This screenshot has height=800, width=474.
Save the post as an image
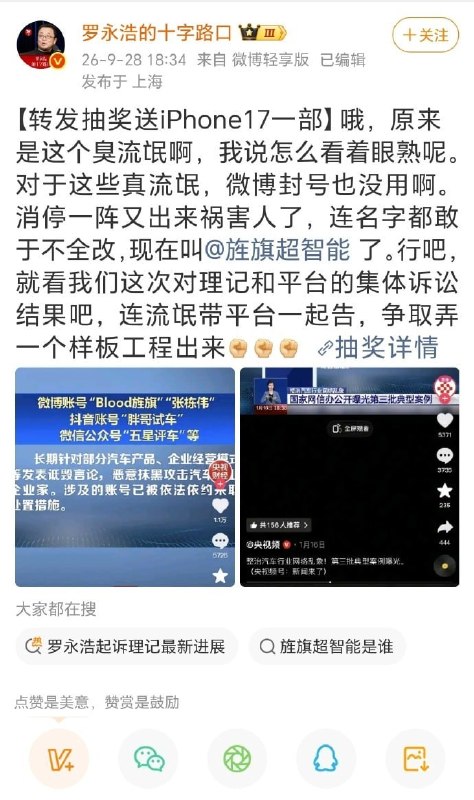pyautogui.click(x=415, y=759)
